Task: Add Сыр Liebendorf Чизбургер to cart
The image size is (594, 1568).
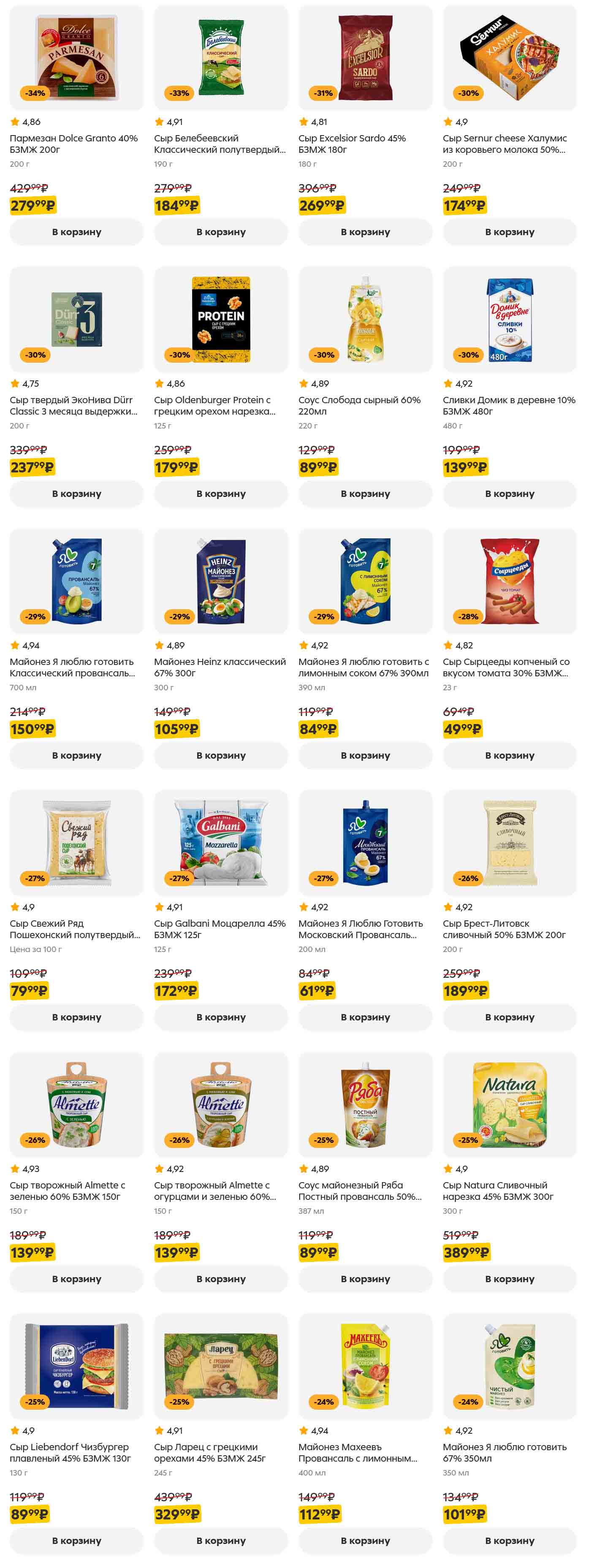Action: (76, 1541)
